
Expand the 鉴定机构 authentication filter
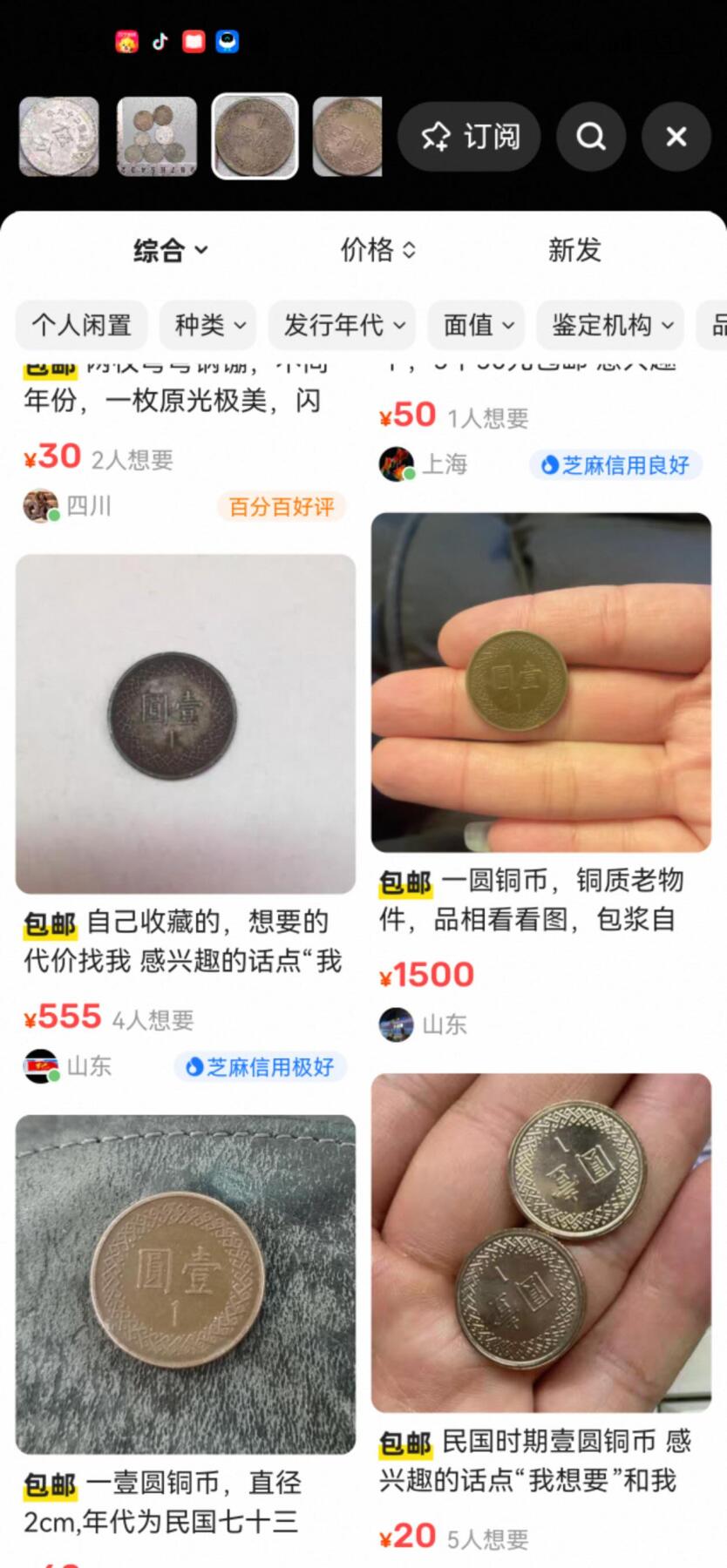click(609, 325)
